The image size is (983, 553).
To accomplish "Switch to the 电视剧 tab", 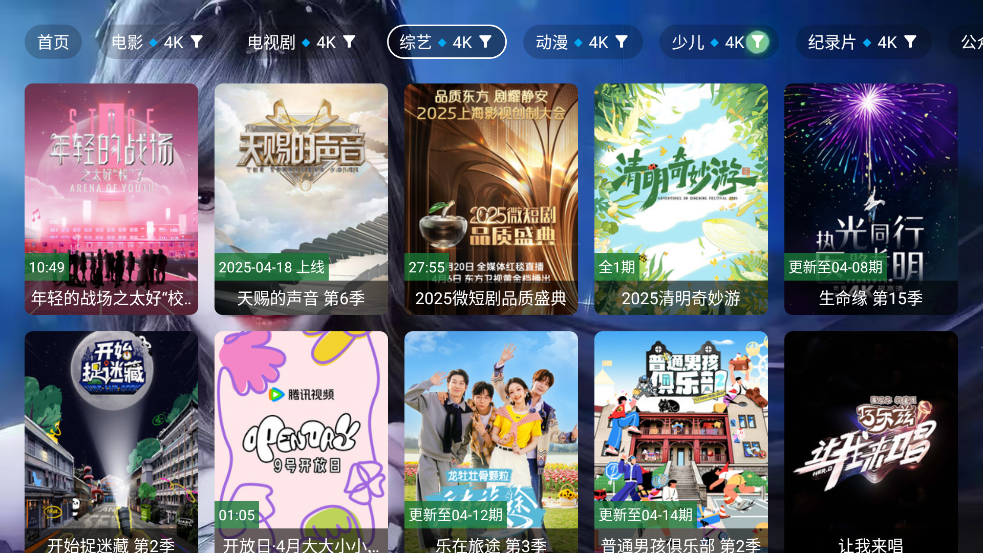I will pyautogui.click(x=272, y=42).
